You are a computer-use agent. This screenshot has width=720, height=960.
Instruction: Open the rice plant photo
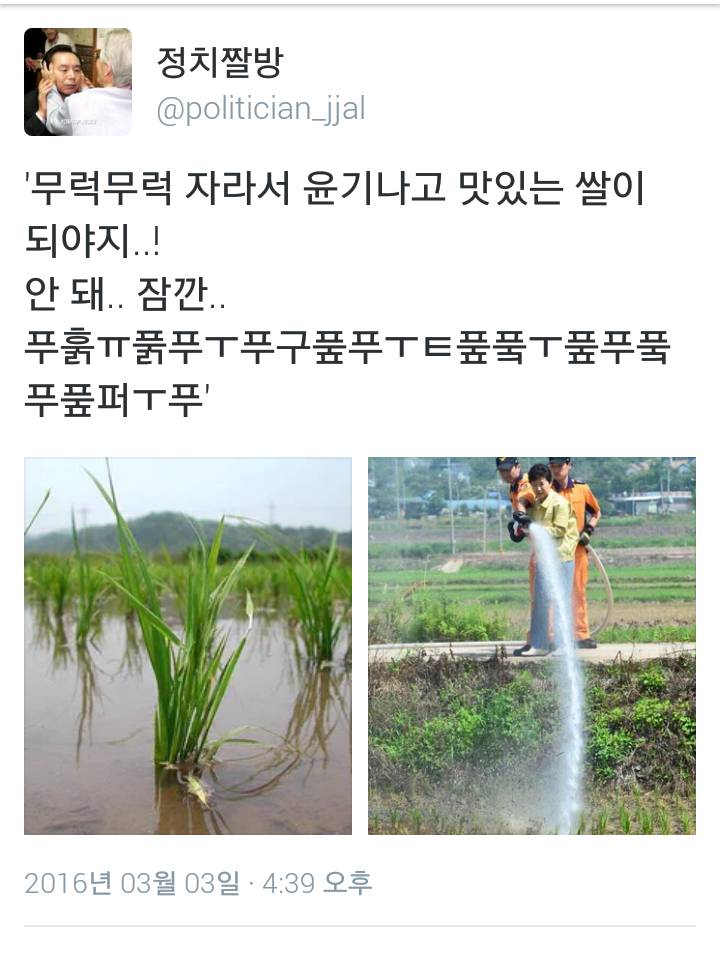pyautogui.click(x=188, y=646)
